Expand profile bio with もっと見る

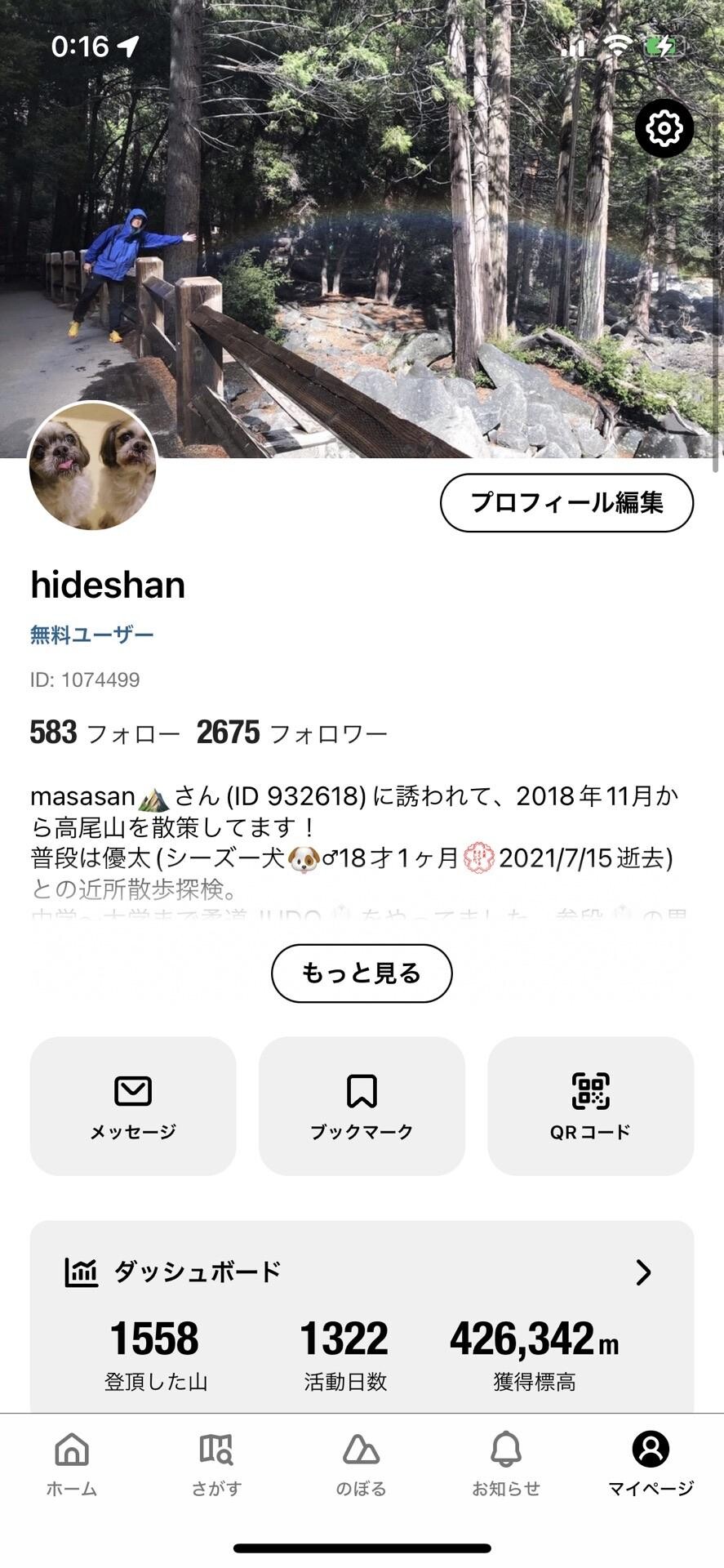361,973
